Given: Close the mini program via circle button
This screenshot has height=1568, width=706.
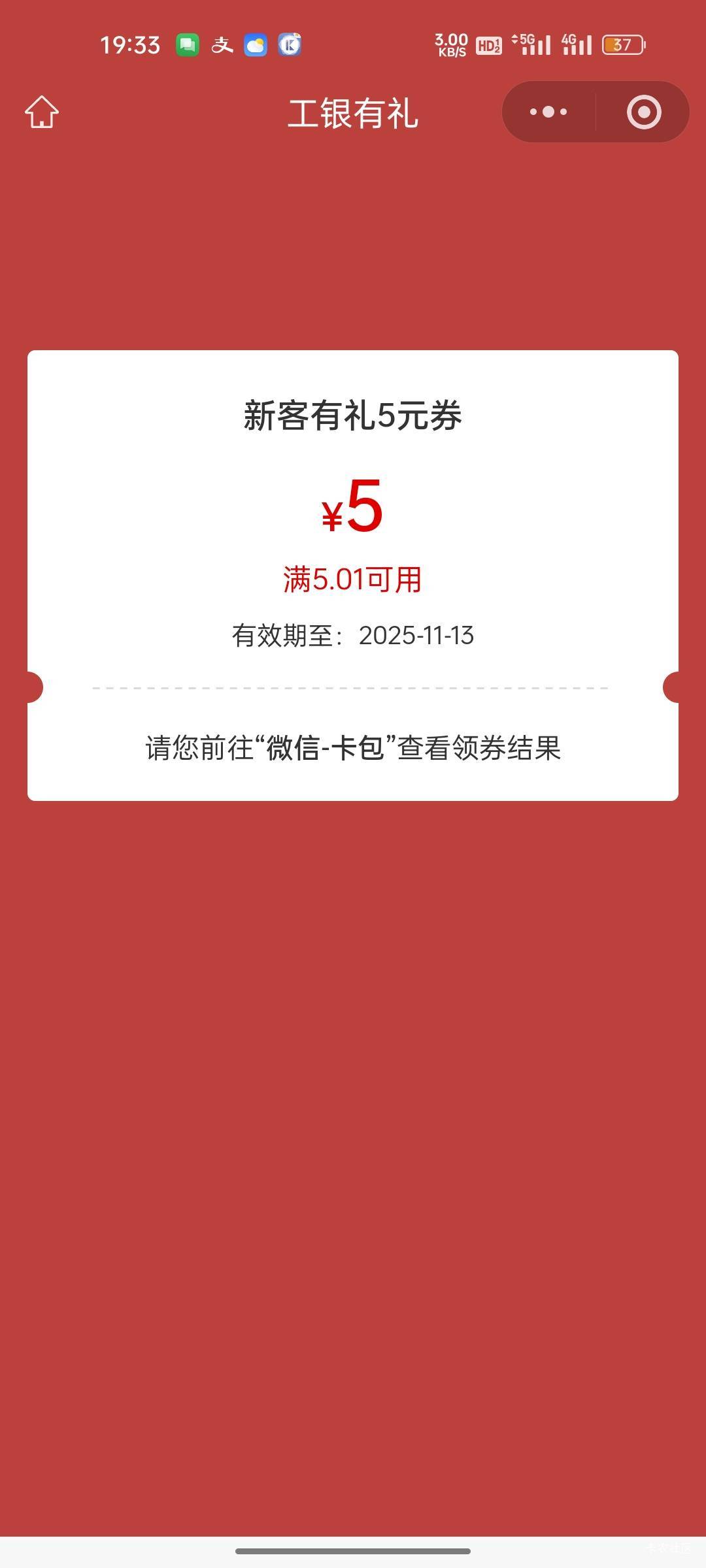Looking at the screenshot, I should [x=644, y=112].
